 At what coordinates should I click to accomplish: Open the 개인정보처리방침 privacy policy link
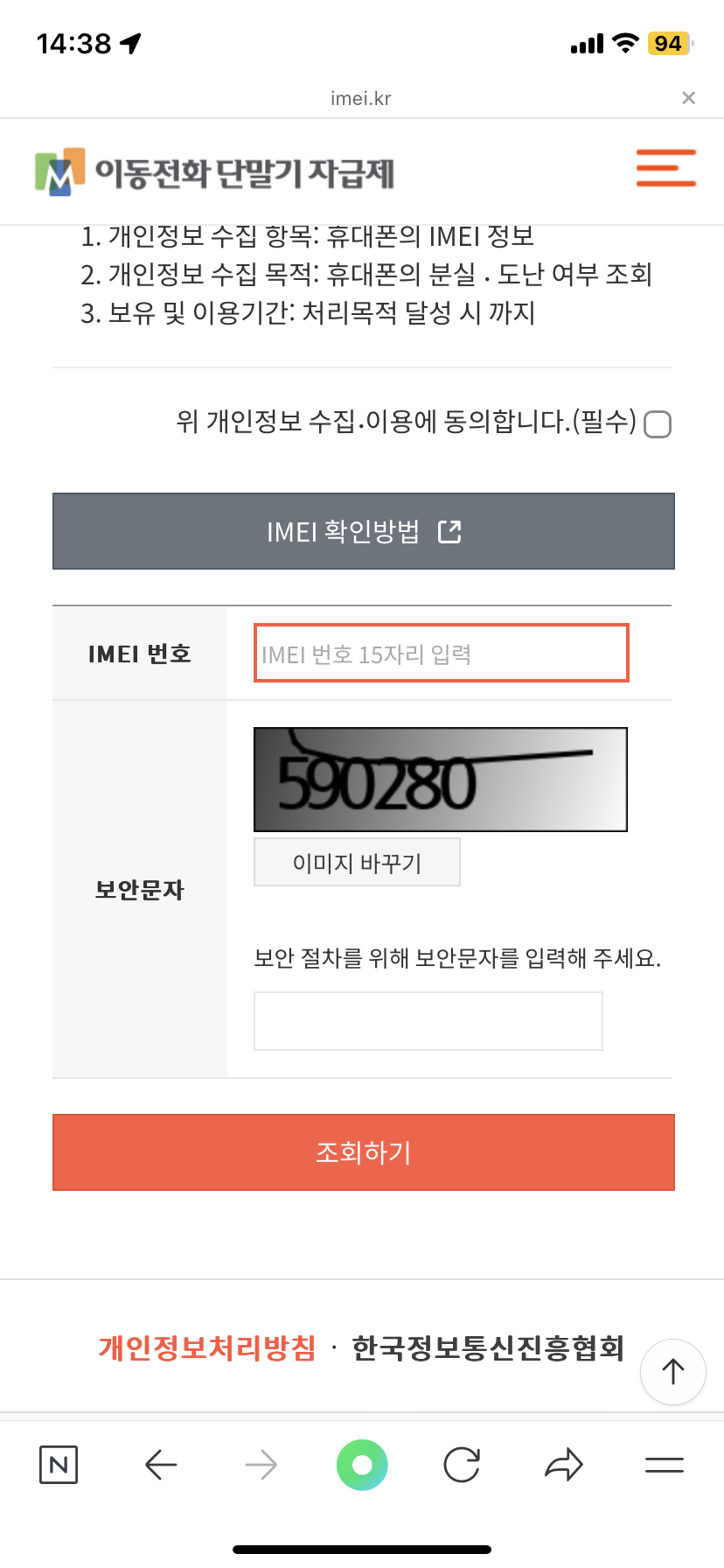[x=207, y=1348]
